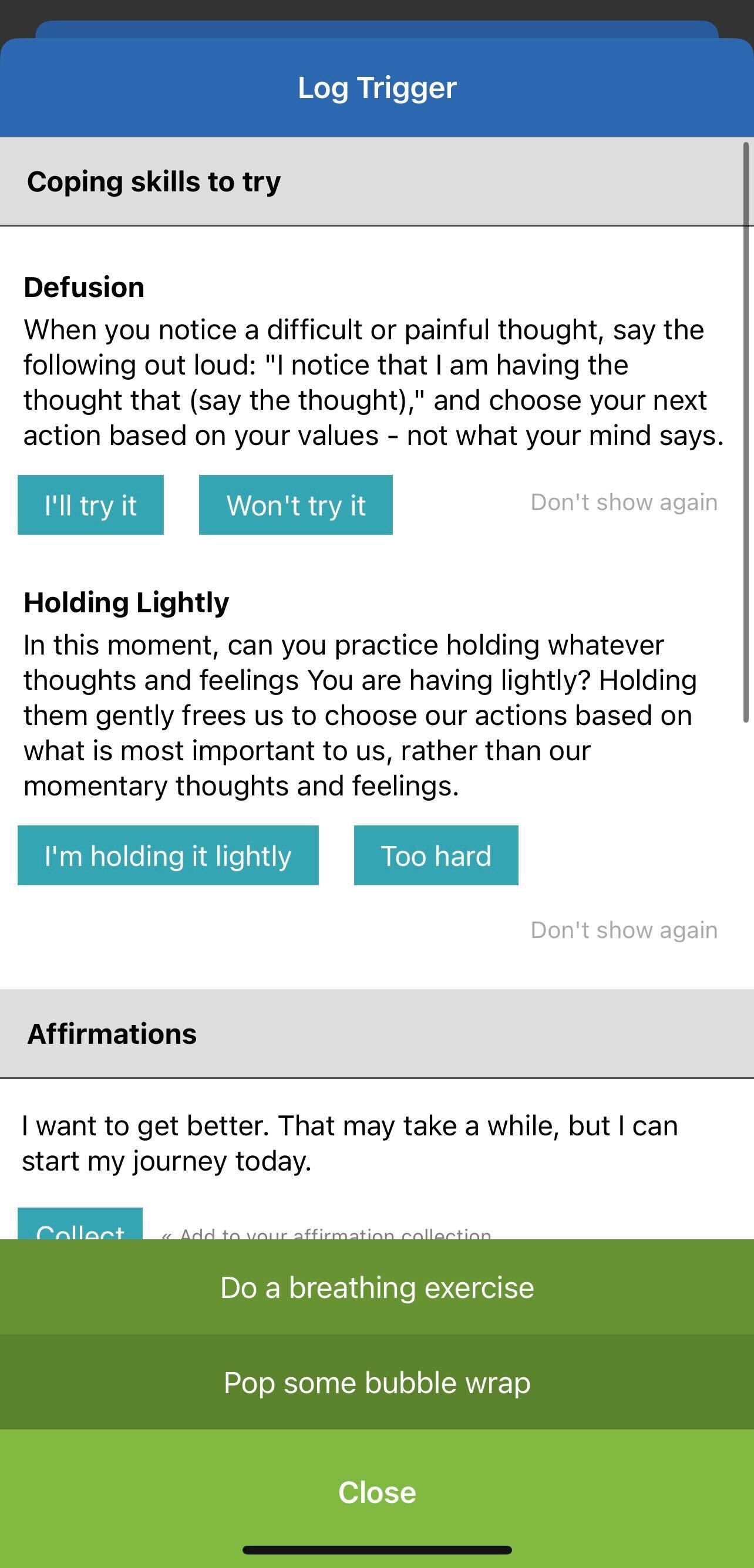
Task: Mark Holding Lightly as "Too hard"
Action: click(436, 855)
